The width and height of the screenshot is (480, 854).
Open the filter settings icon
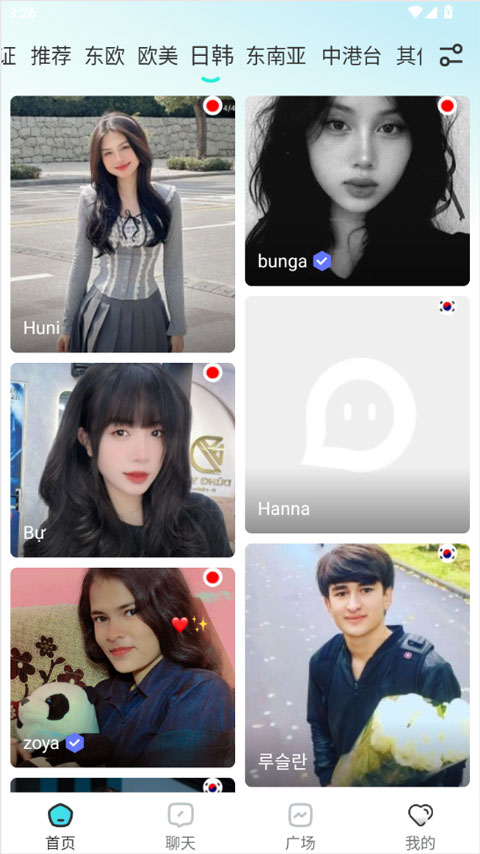point(451,56)
